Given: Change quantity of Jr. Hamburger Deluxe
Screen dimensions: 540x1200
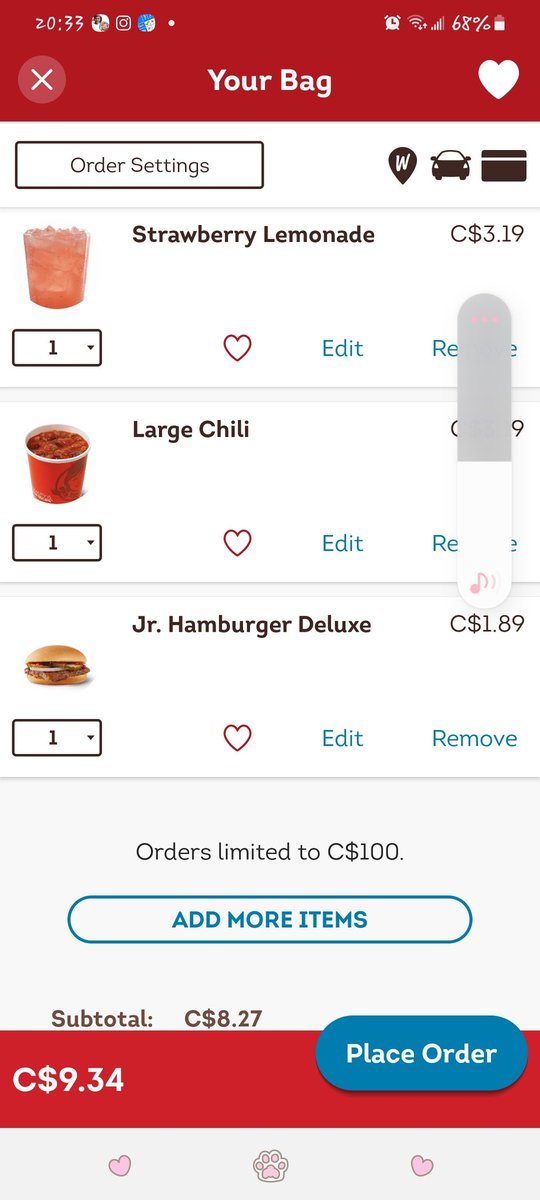Looking at the screenshot, I should [x=57, y=738].
